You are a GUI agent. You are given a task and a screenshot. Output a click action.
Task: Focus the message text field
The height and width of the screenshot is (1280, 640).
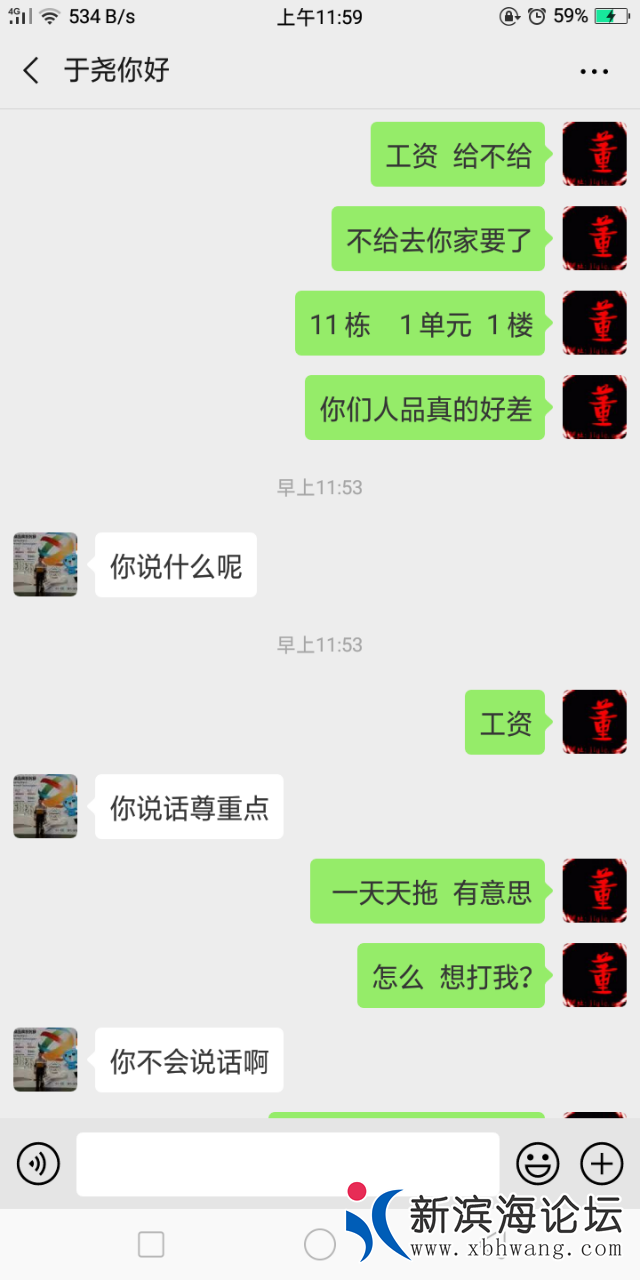pyautogui.click(x=287, y=1163)
